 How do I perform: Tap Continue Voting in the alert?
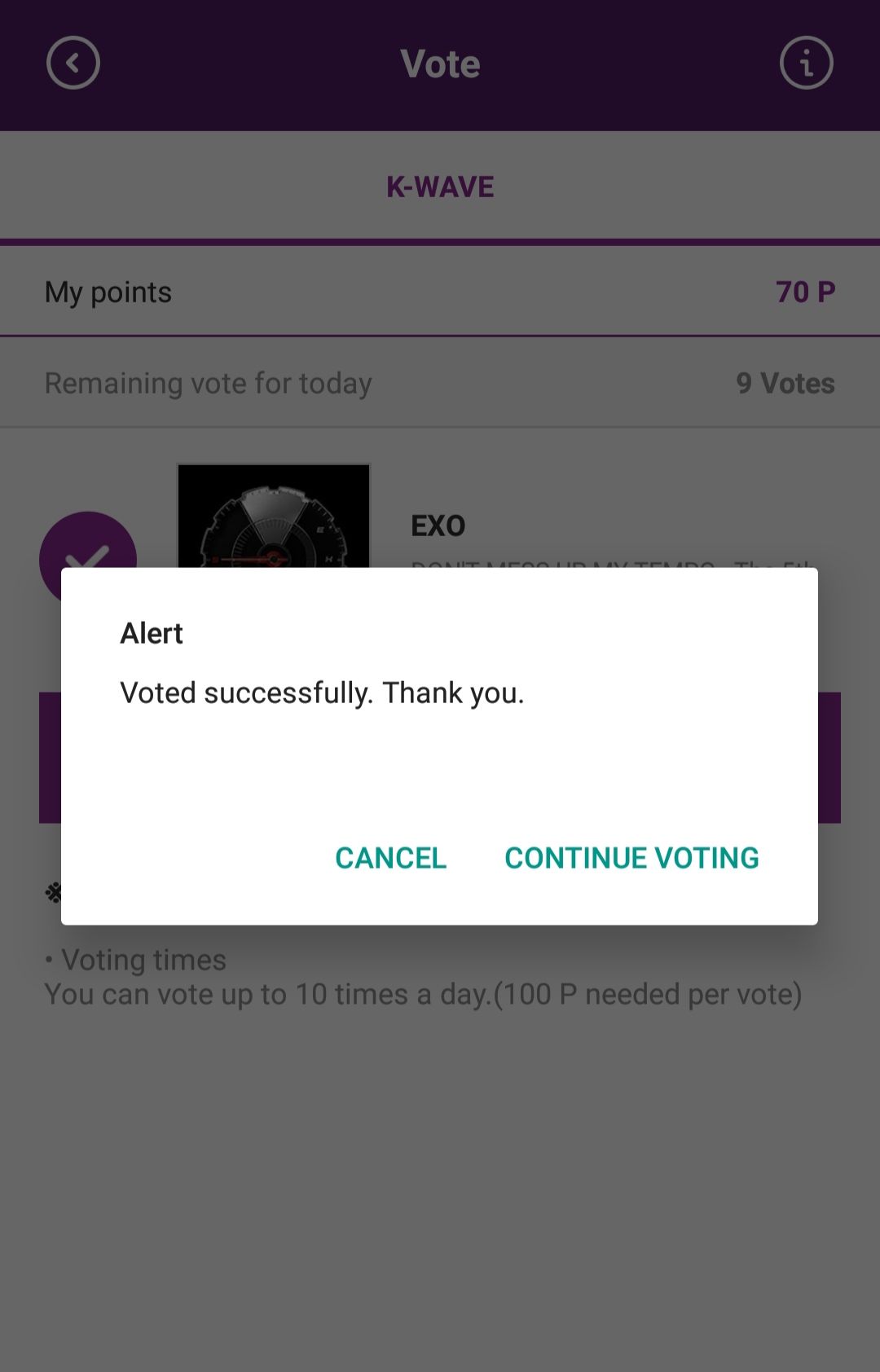tap(631, 858)
